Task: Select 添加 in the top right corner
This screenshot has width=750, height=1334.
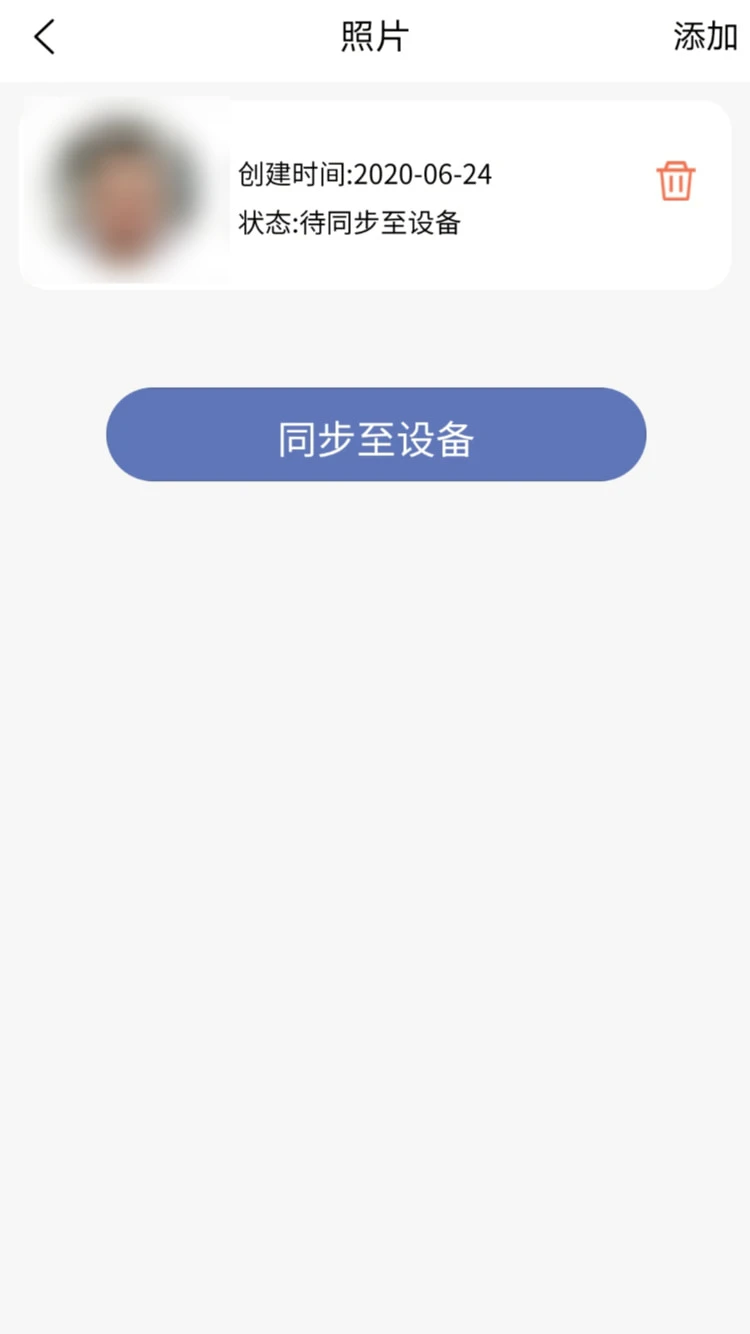Action: tap(705, 35)
